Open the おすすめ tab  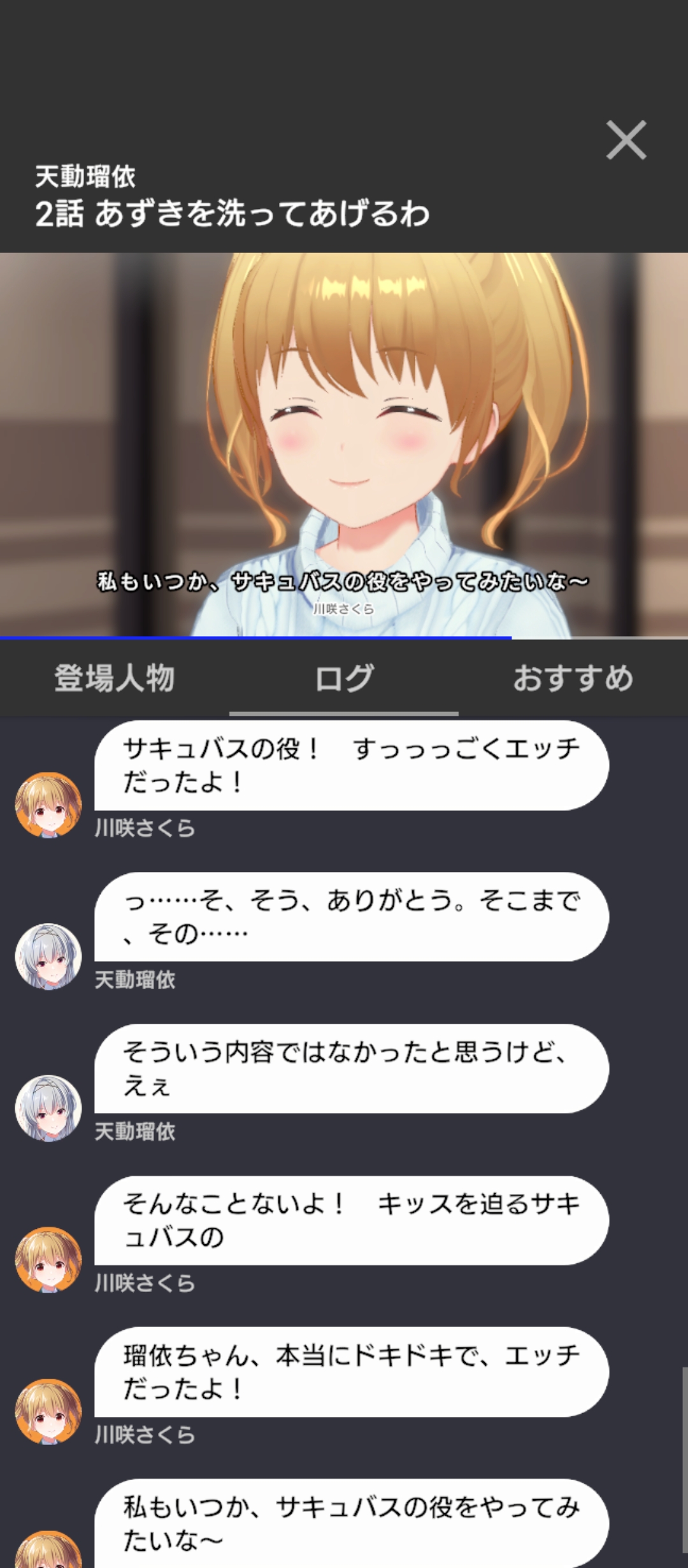click(x=573, y=678)
